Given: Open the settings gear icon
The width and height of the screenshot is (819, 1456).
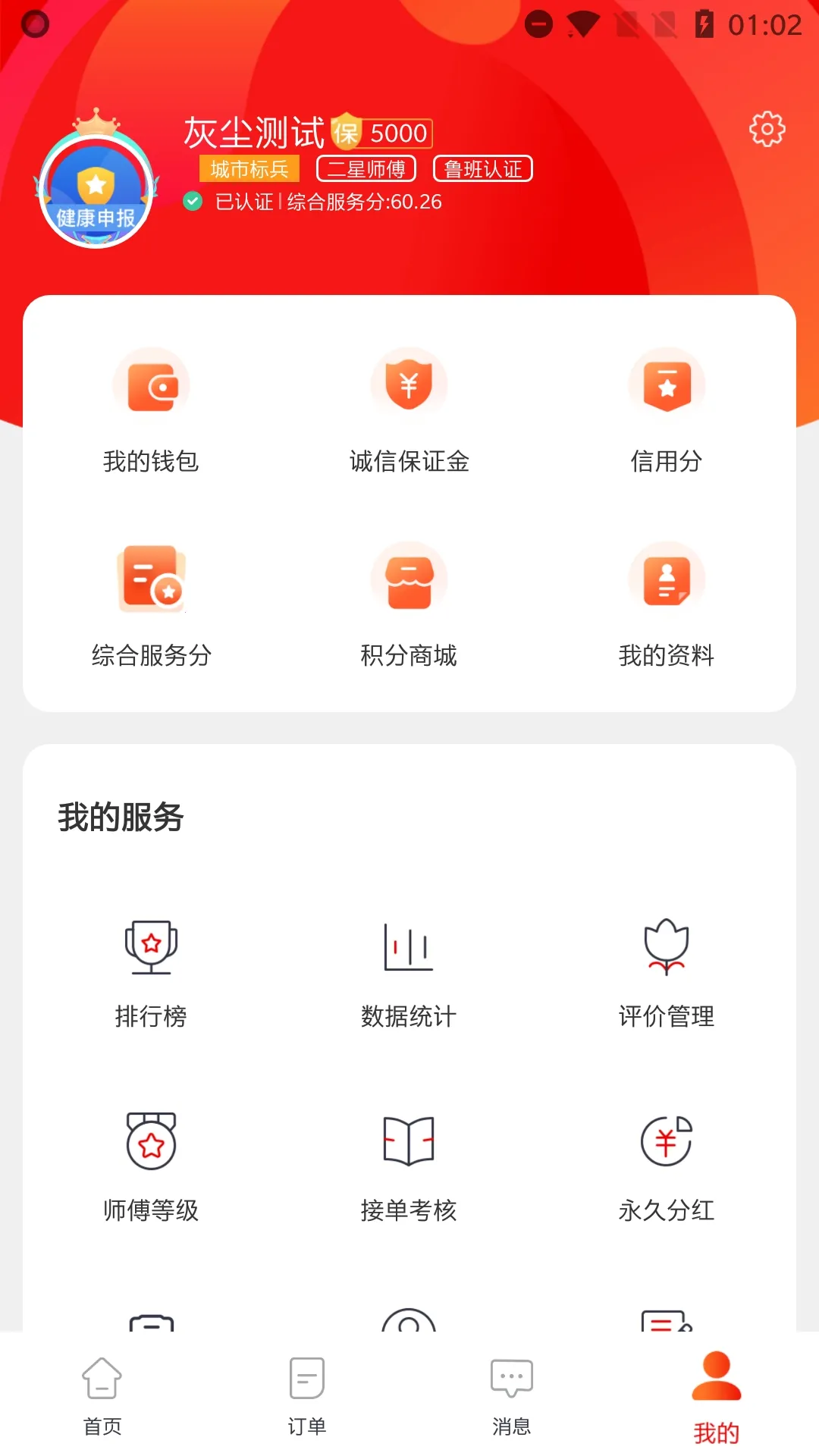Looking at the screenshot, I should click(767, 129).
